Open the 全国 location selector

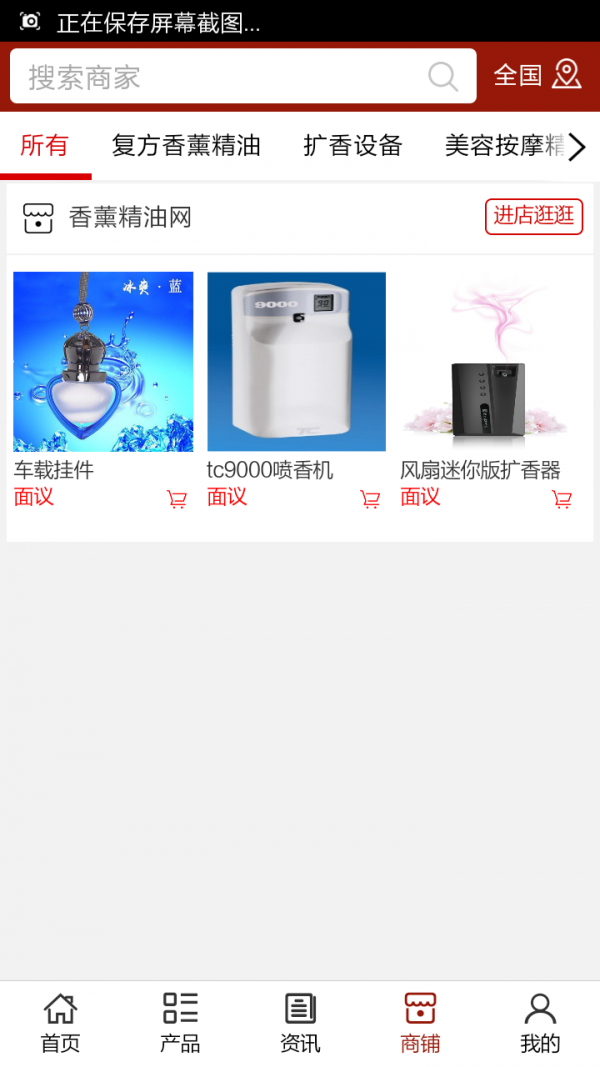537,75
